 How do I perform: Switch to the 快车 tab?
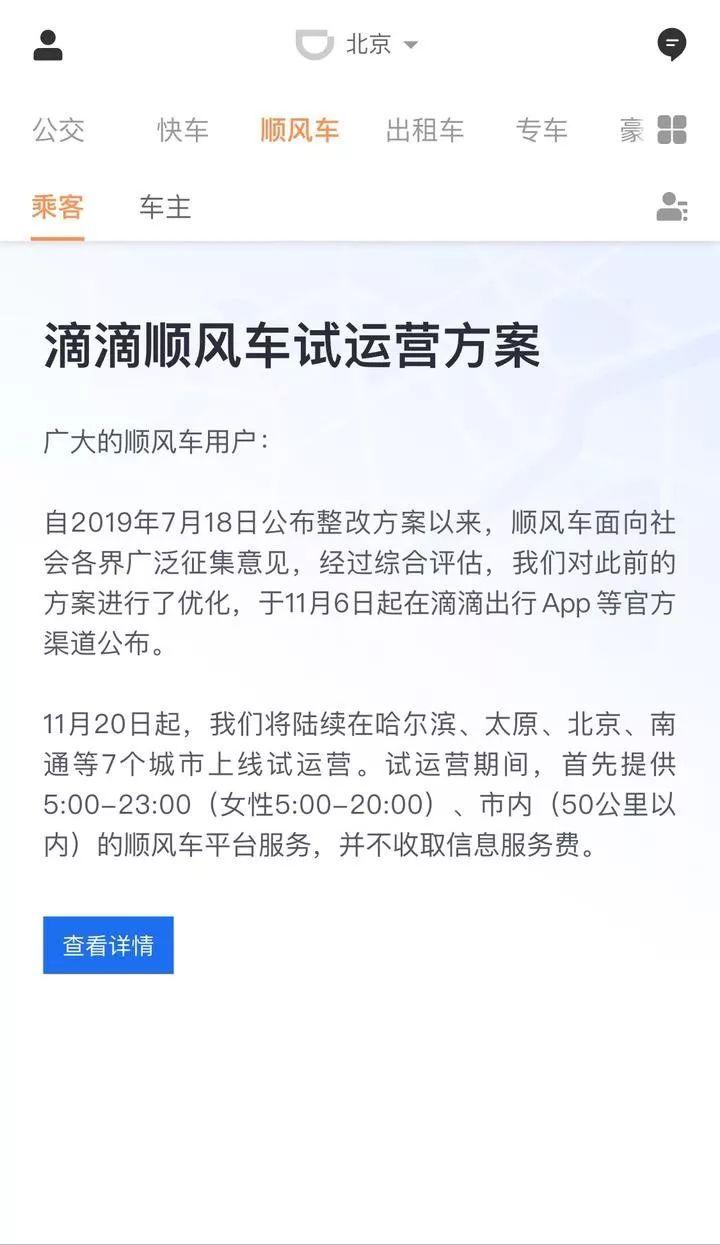[x=183, y=130]
